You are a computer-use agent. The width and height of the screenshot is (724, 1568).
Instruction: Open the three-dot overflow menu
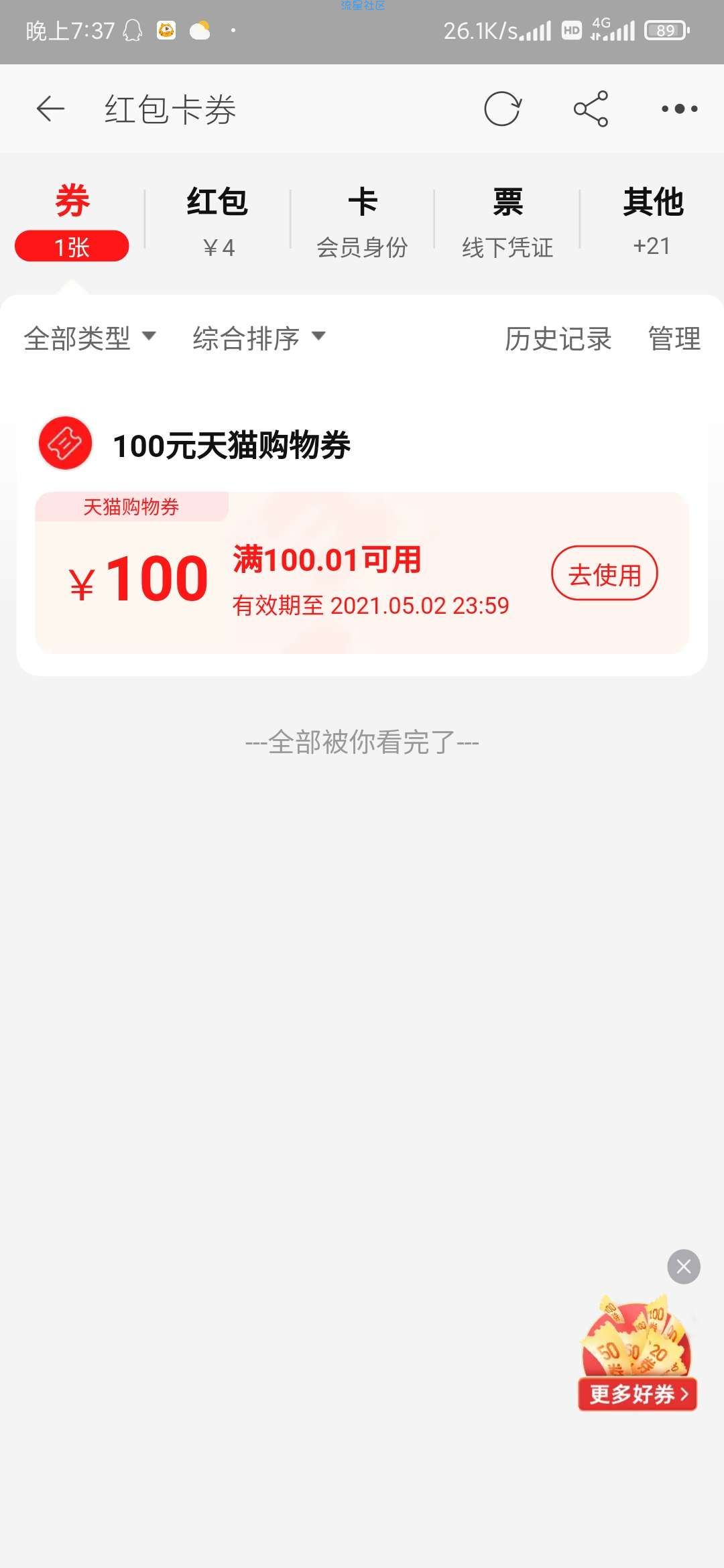point(679,109)
